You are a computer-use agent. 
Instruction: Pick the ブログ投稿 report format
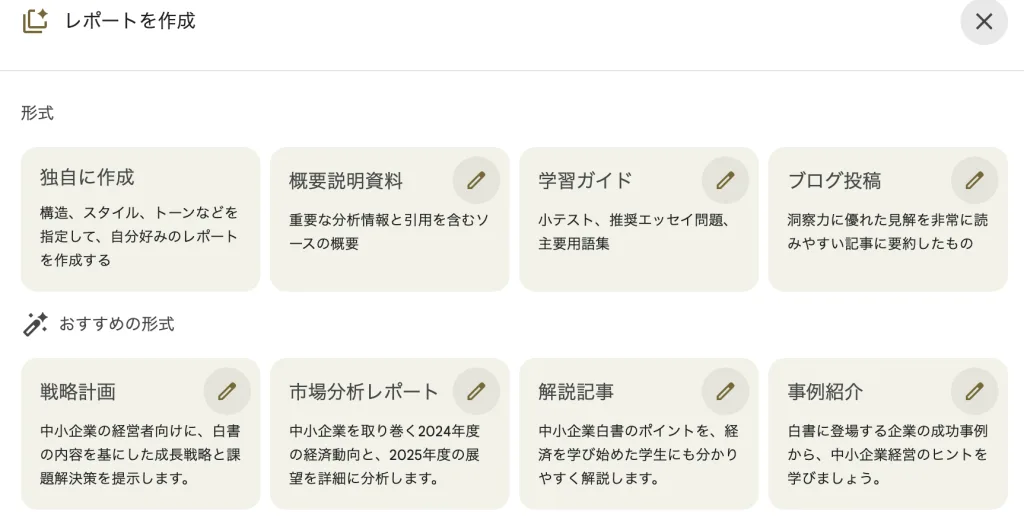[x=868, y=232]
